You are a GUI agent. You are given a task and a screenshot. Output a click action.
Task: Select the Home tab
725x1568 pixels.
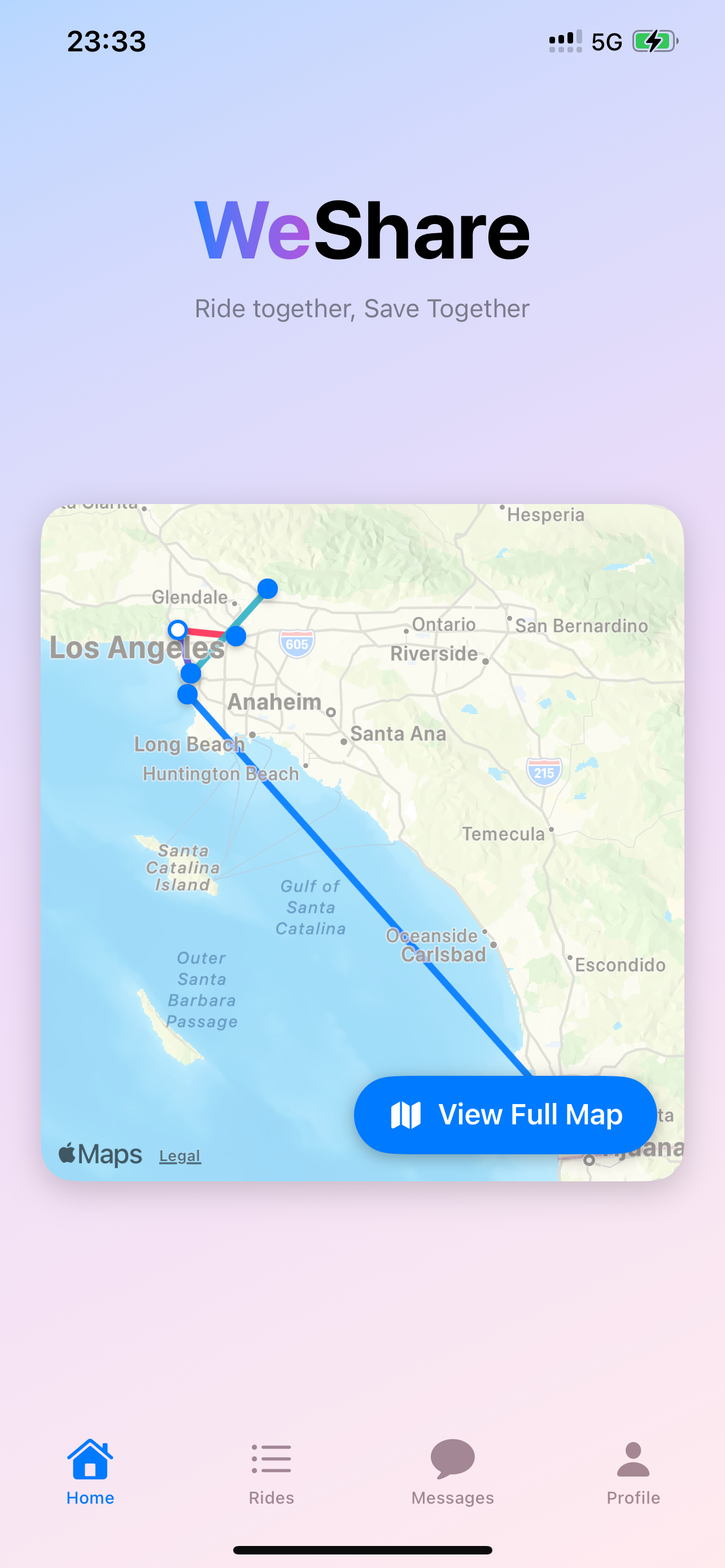point(90,1472)
